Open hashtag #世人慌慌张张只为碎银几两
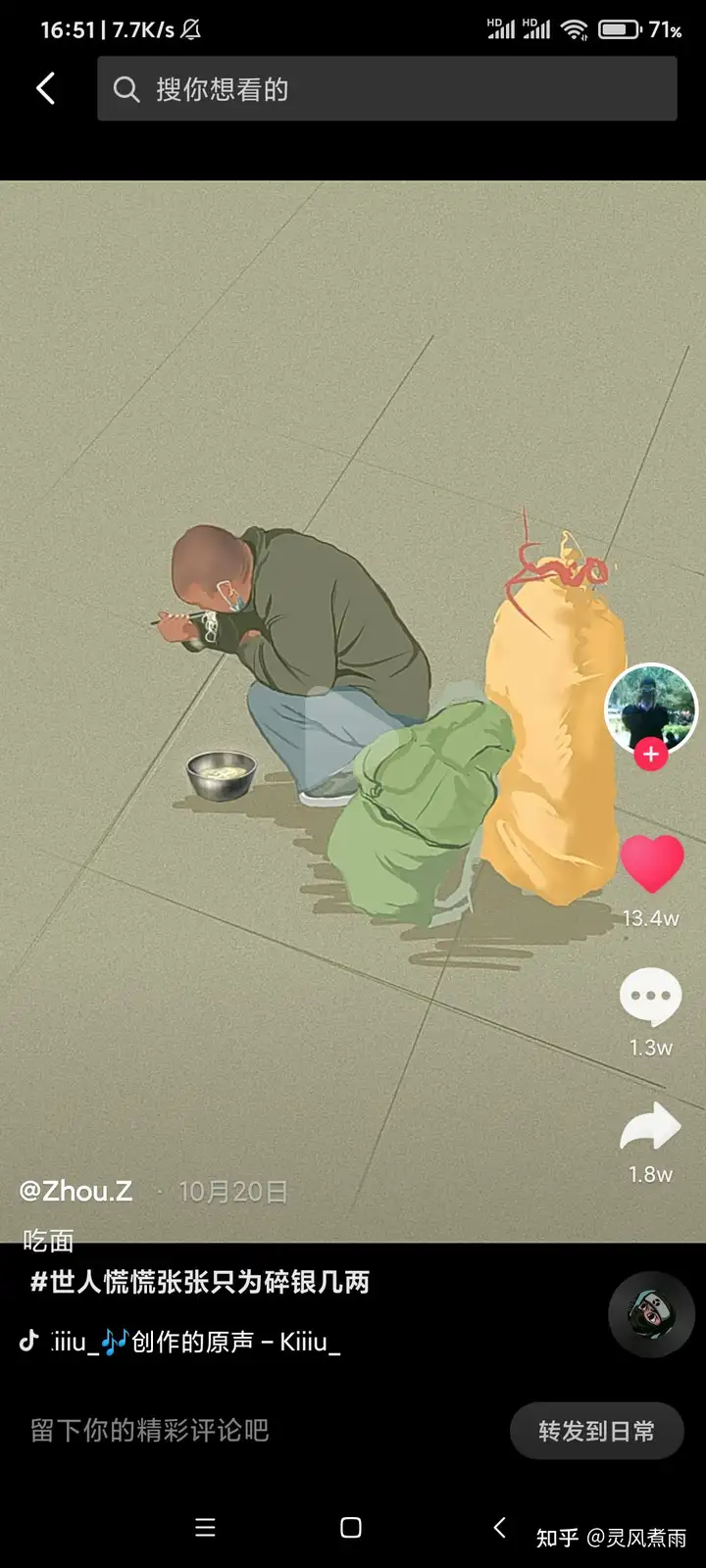The height and width of the screenshot is (1568, 706). [200, 1282]
